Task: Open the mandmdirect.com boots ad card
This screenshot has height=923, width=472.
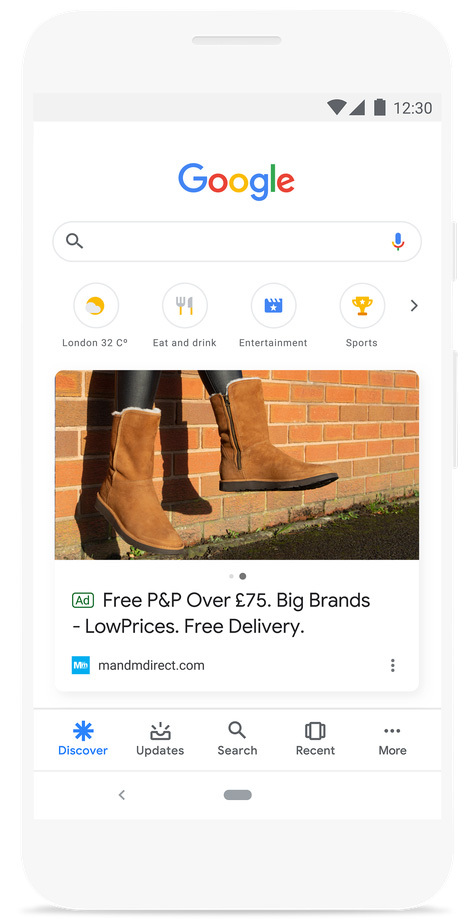Action: 237,530
